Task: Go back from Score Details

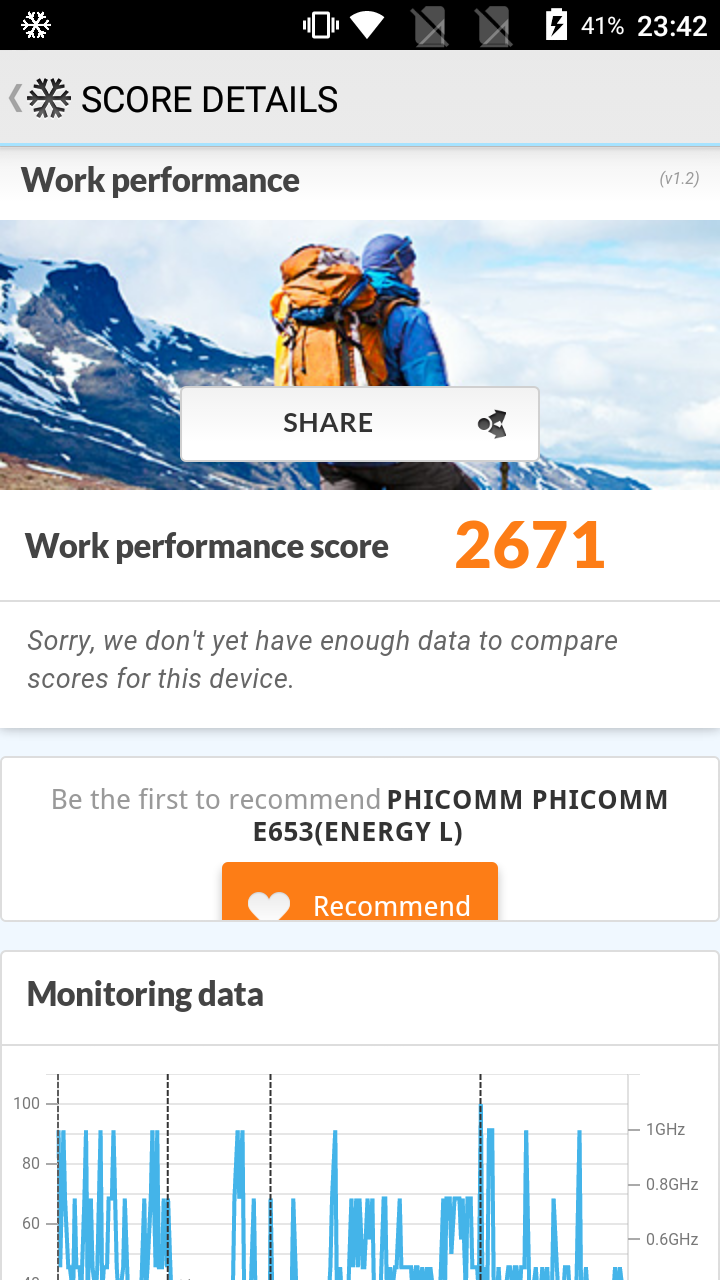Action: 40,98
